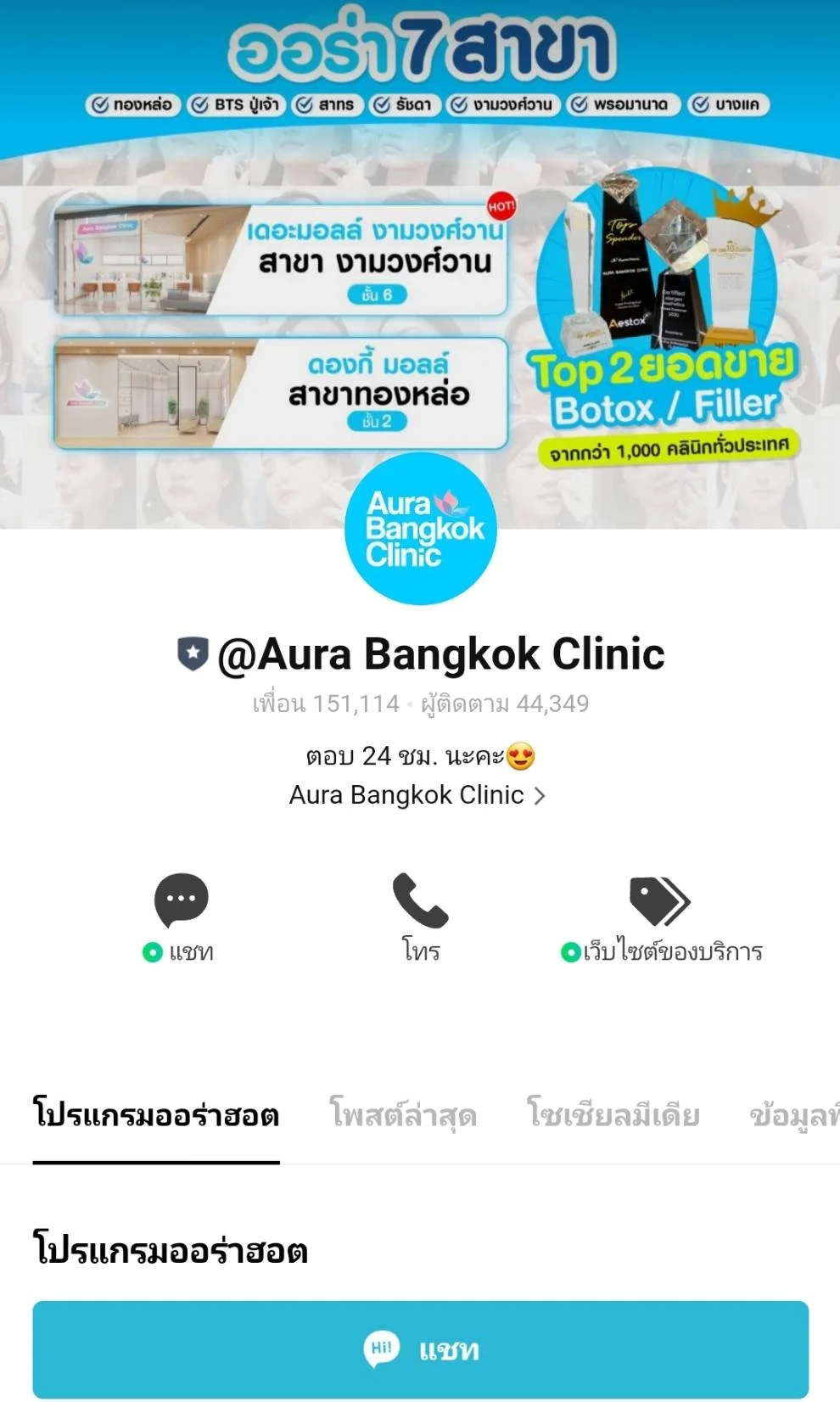
Task: Open the cover banner image
Action: click(420, 255)
